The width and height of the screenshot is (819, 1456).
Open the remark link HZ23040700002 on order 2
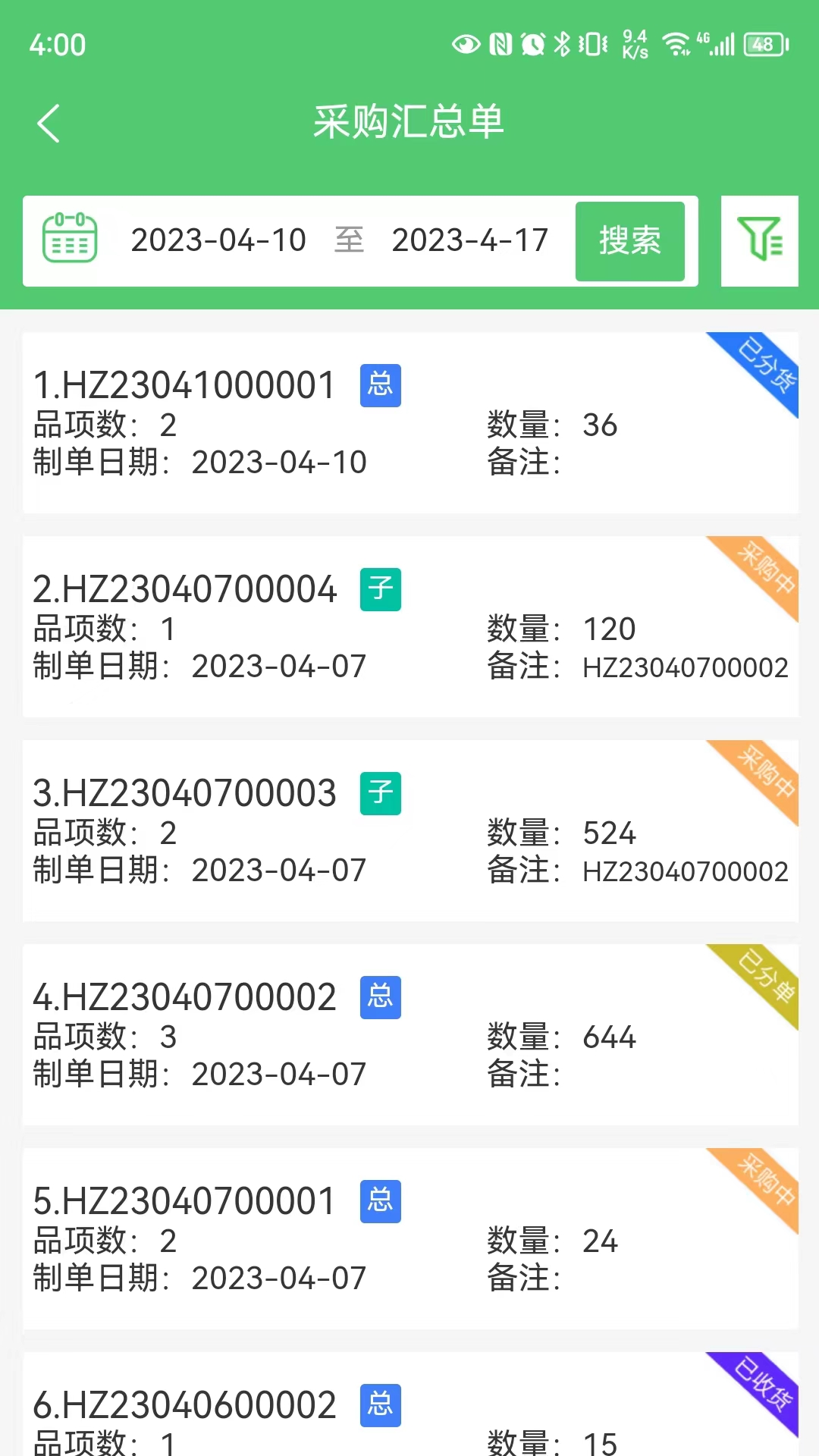click(687, 667)
